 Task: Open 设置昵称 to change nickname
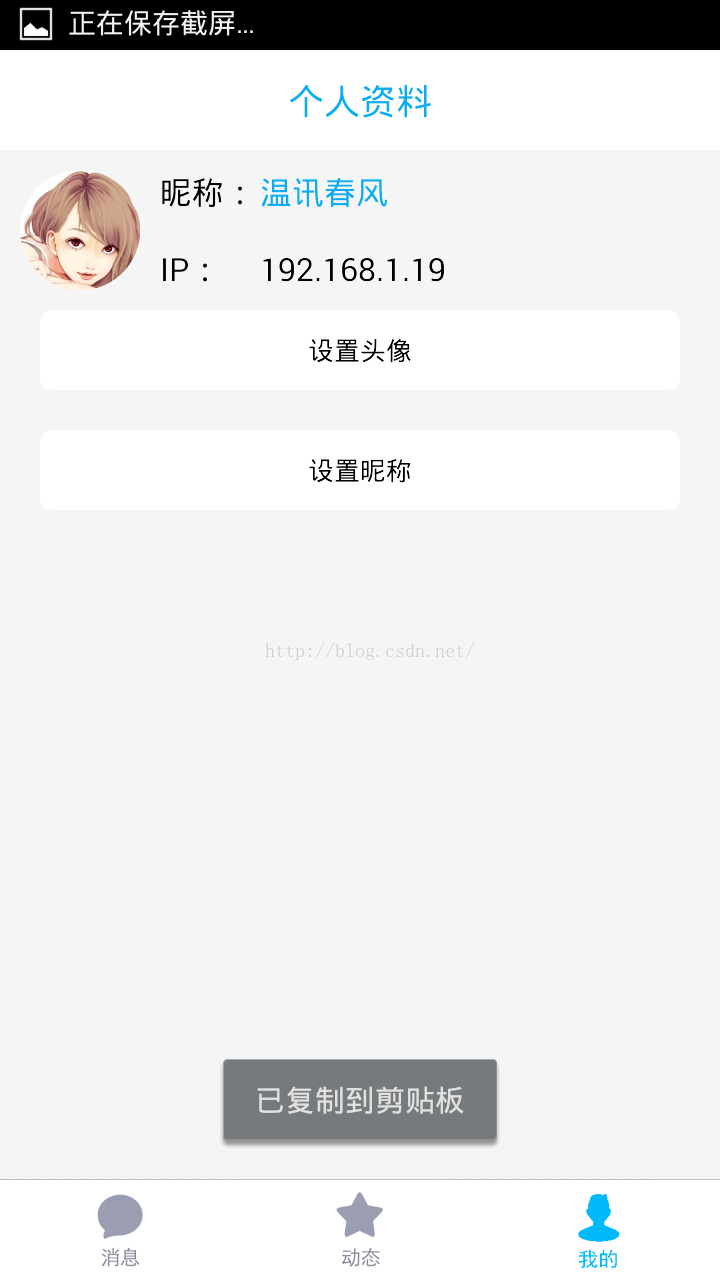[360, 470]
